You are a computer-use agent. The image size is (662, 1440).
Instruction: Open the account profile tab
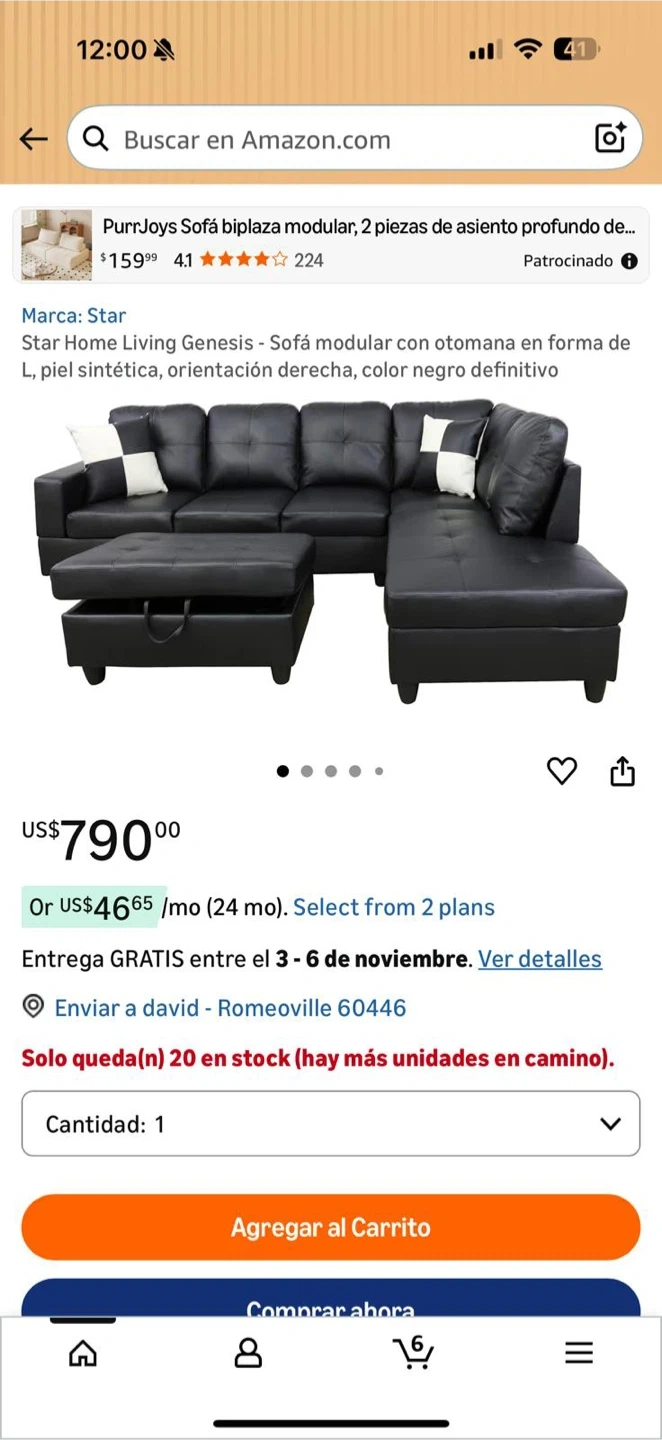click(248, 1353)
